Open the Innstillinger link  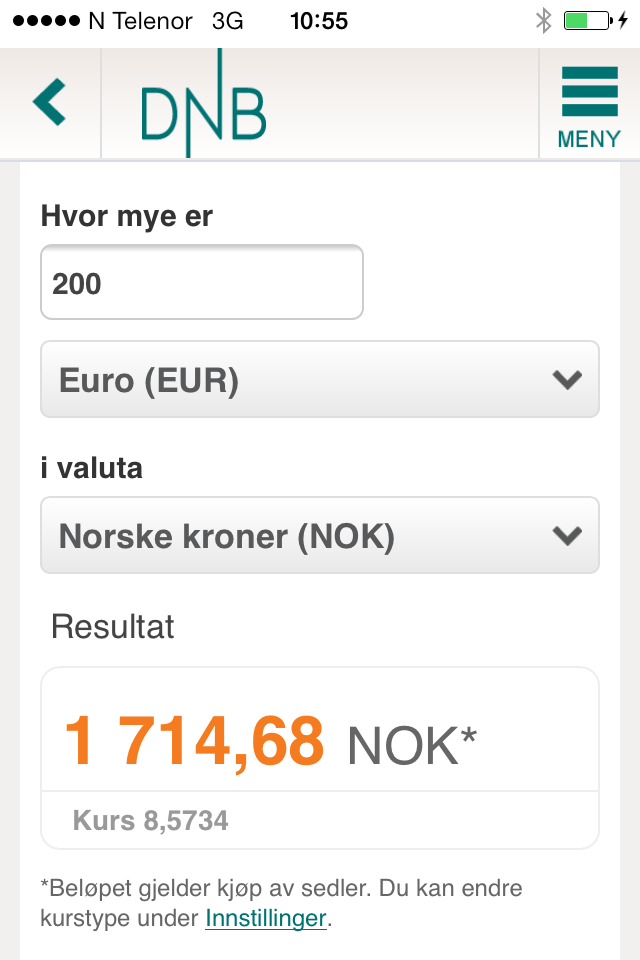click(265, 918)
